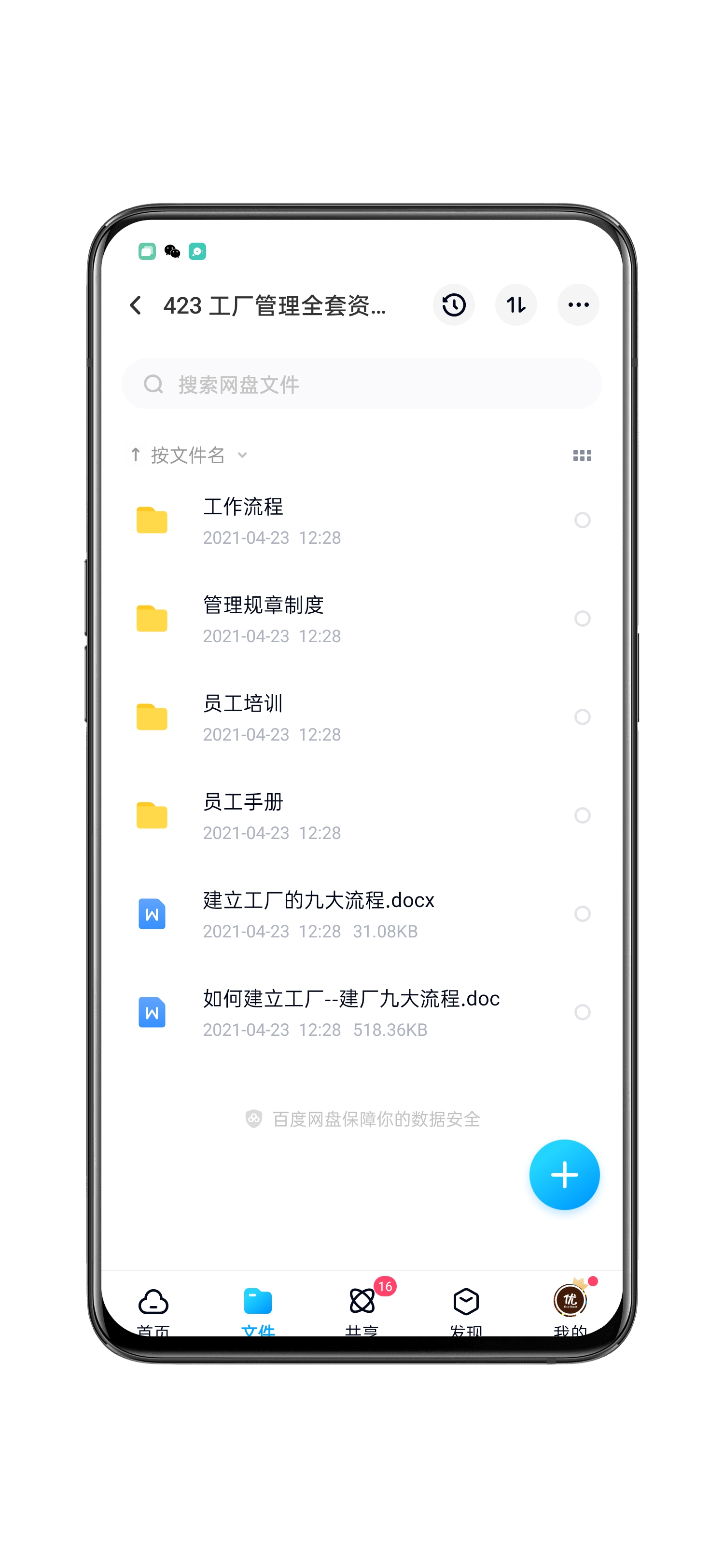This screenshot has height=1568, width=724.
Task: Open 如何建立工厂--建厂九大流程.doc file
Action: click(351, 1012)
